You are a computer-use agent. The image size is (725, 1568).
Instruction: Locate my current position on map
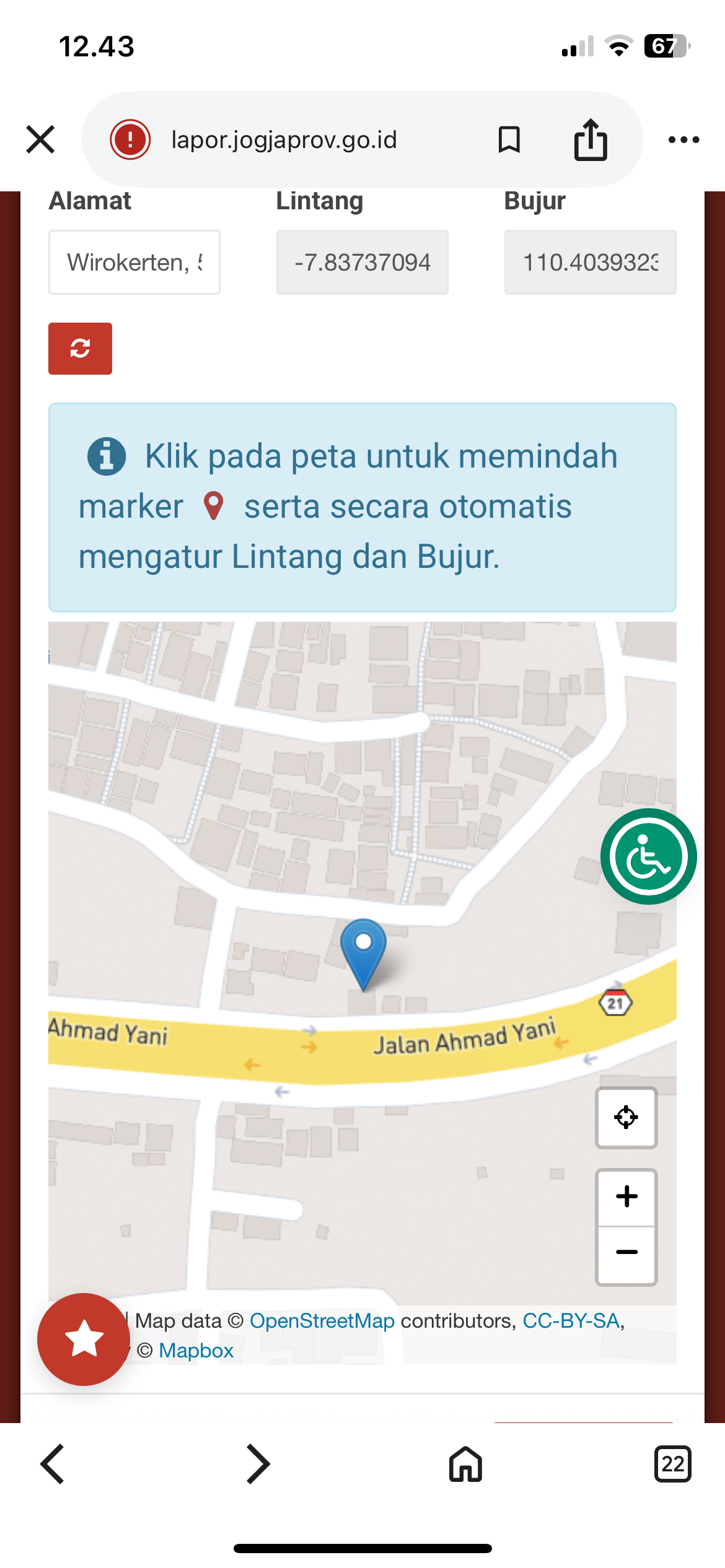[x=626, y=1118]
